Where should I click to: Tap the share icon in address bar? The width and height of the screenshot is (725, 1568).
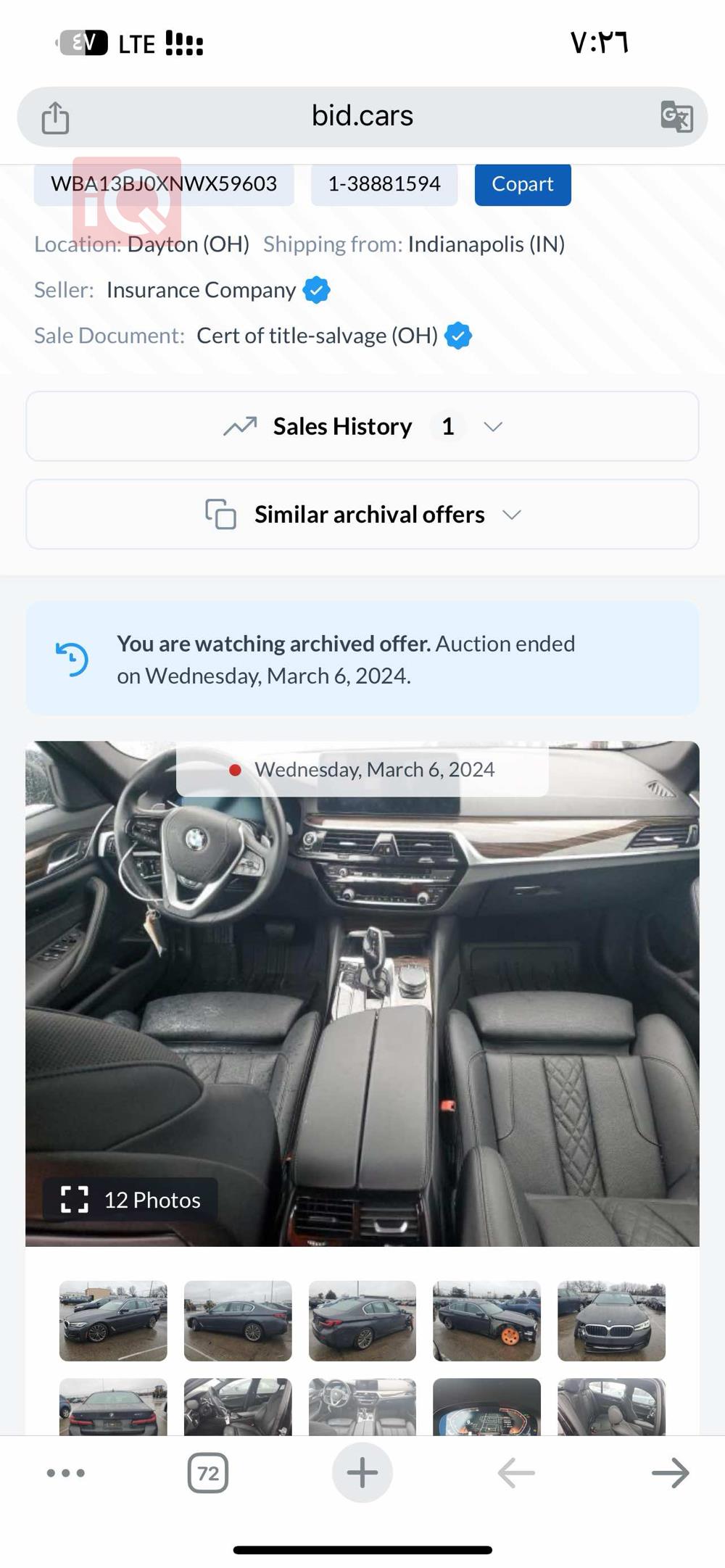[55, 117]
